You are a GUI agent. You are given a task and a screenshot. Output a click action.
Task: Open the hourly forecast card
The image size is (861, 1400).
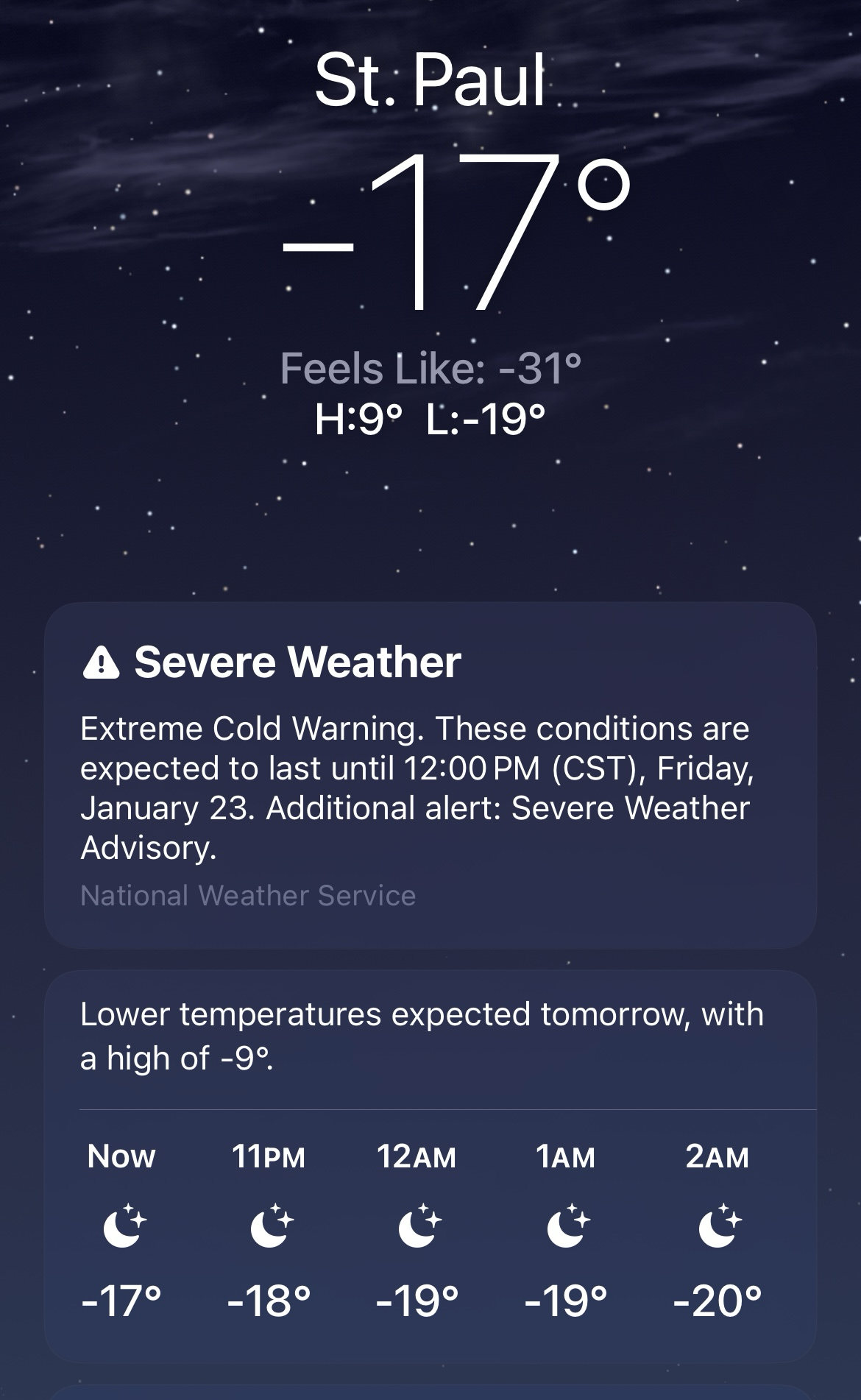click(x=430, y=1222)
